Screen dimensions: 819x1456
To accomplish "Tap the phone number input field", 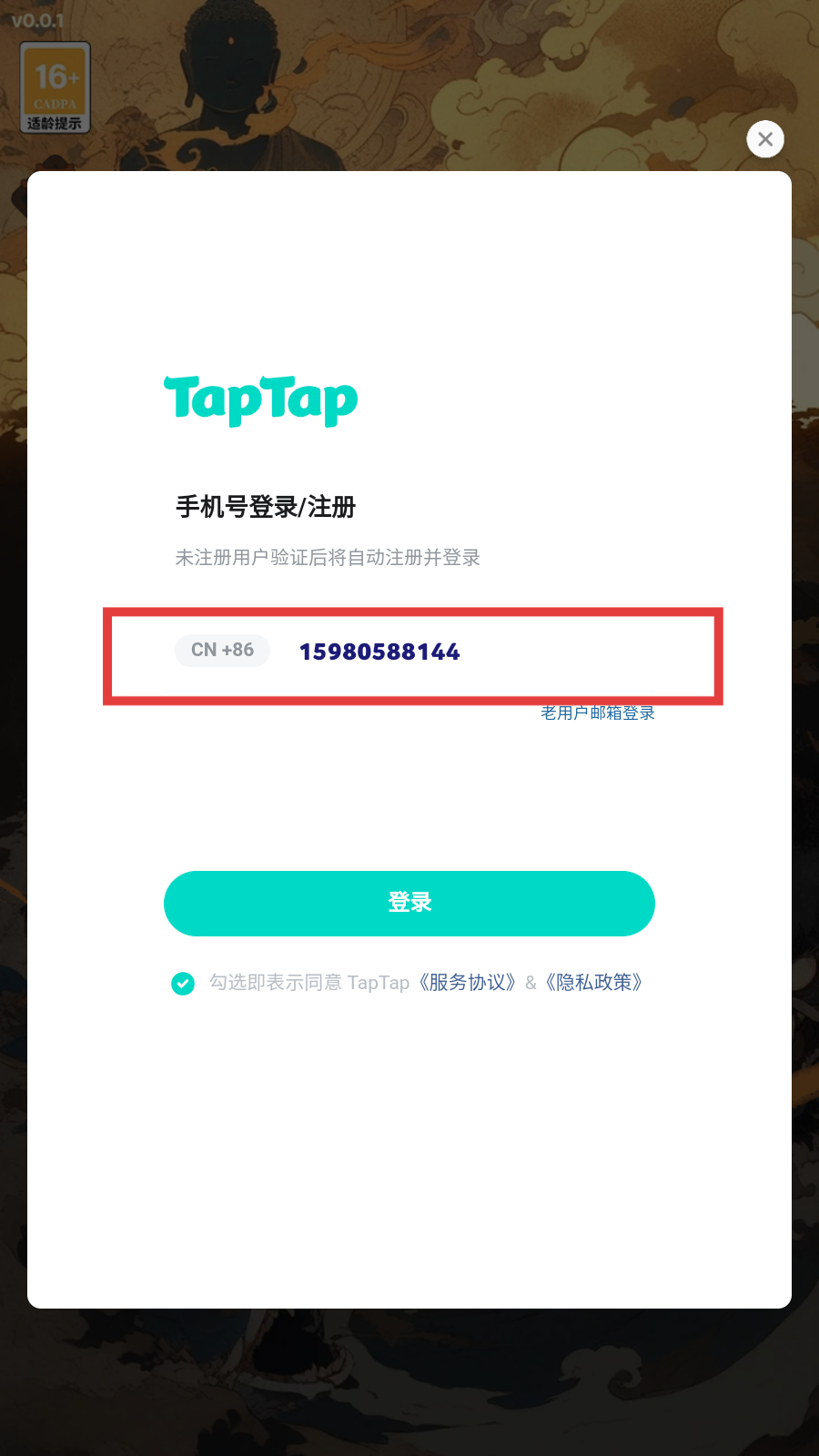I will pos(491,652).
